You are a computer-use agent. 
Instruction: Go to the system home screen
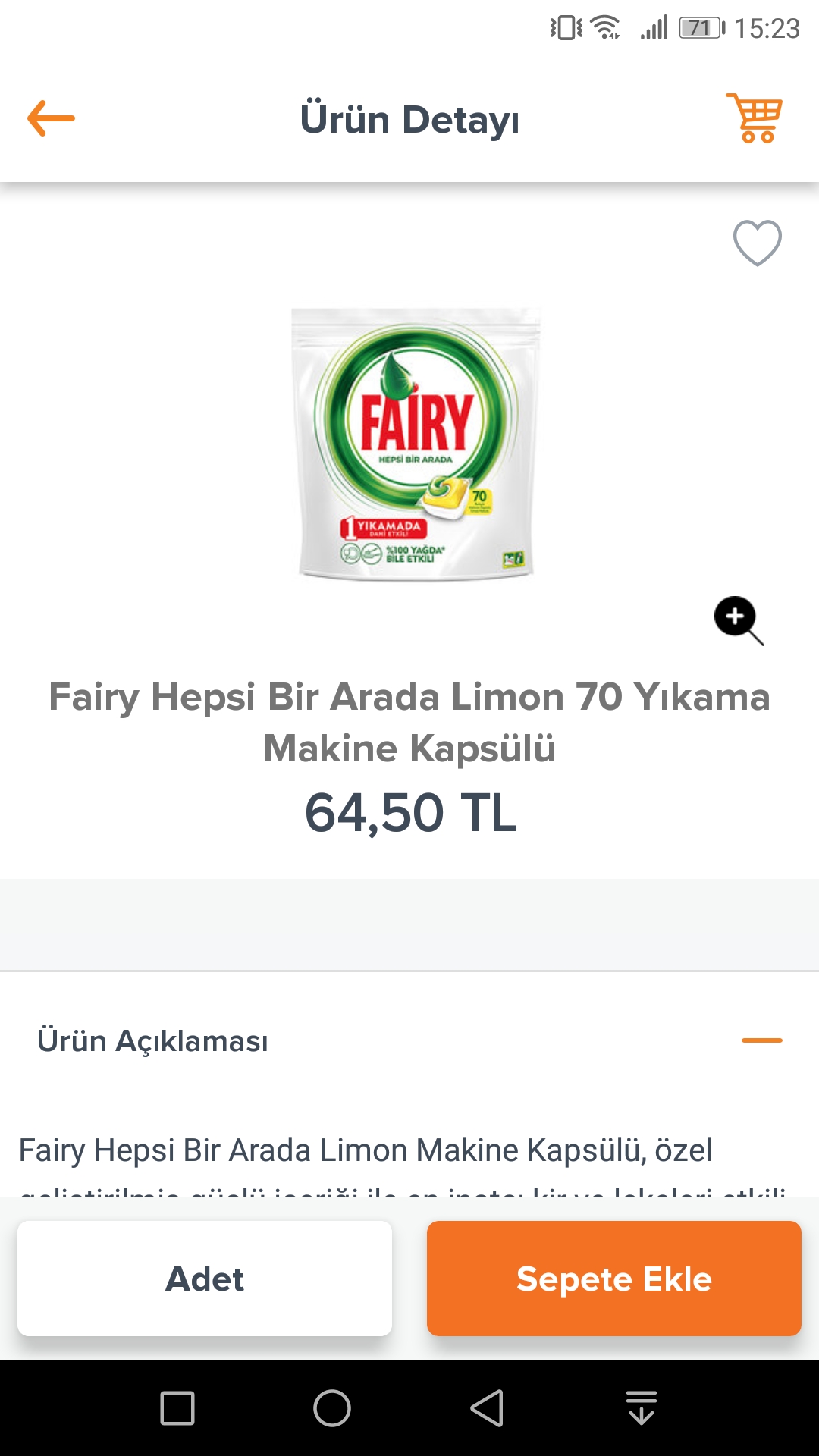332,1408
